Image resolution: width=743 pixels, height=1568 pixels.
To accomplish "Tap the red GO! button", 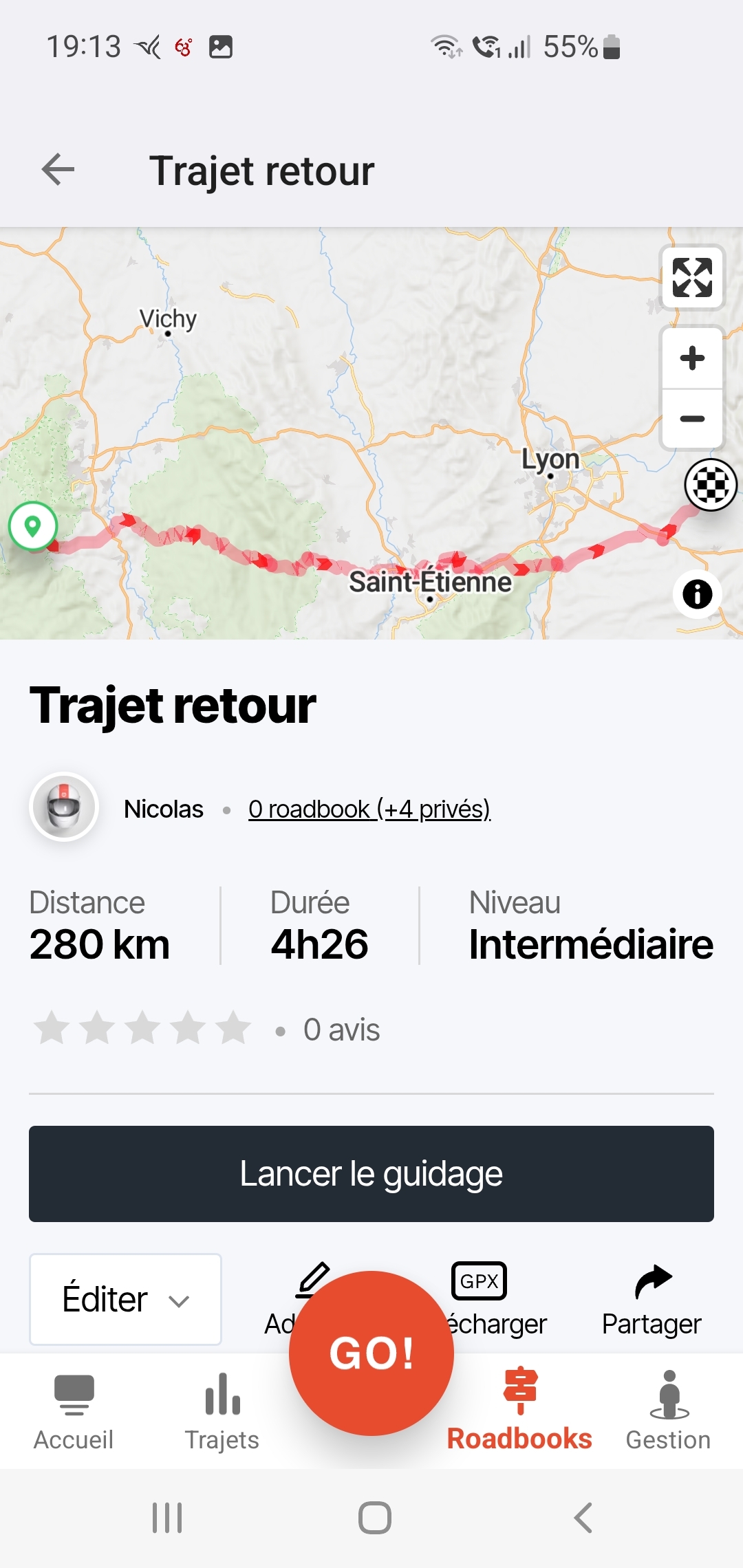I will point(371,1353).
